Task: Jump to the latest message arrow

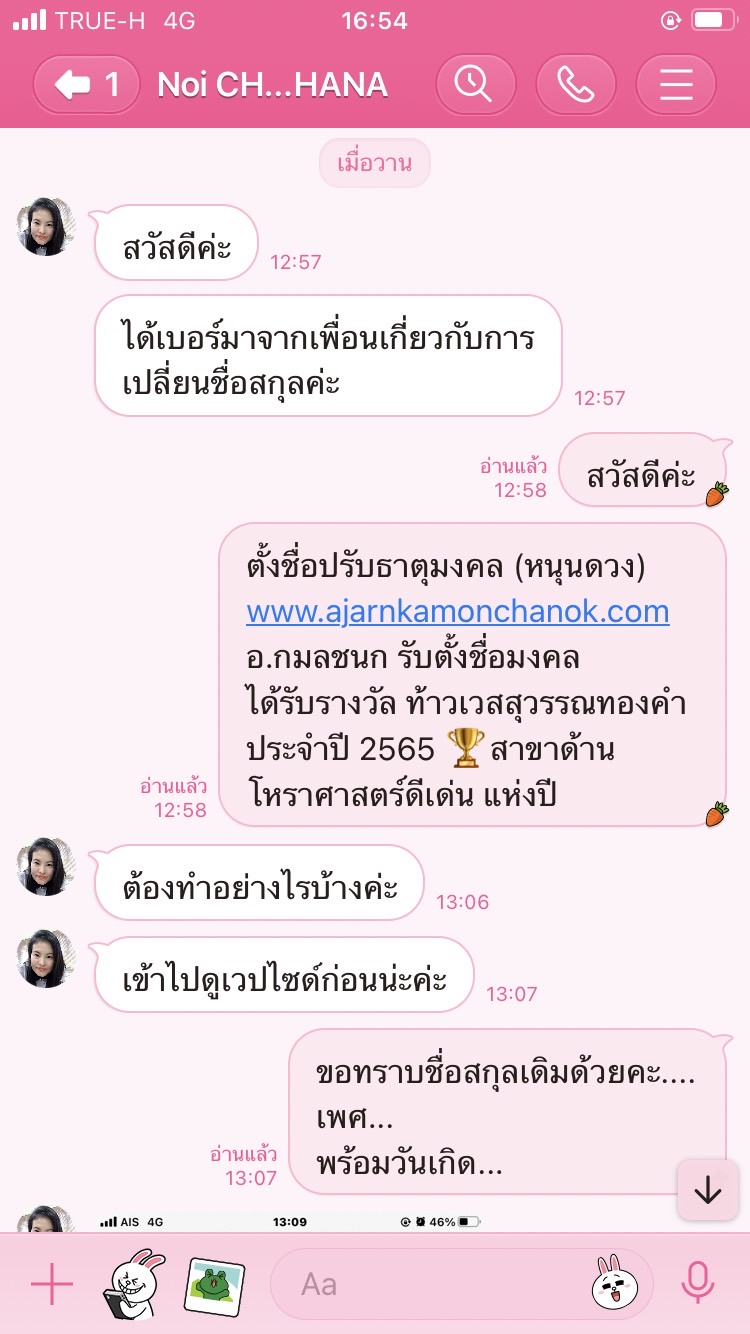Action: [x=707, y=1190]
